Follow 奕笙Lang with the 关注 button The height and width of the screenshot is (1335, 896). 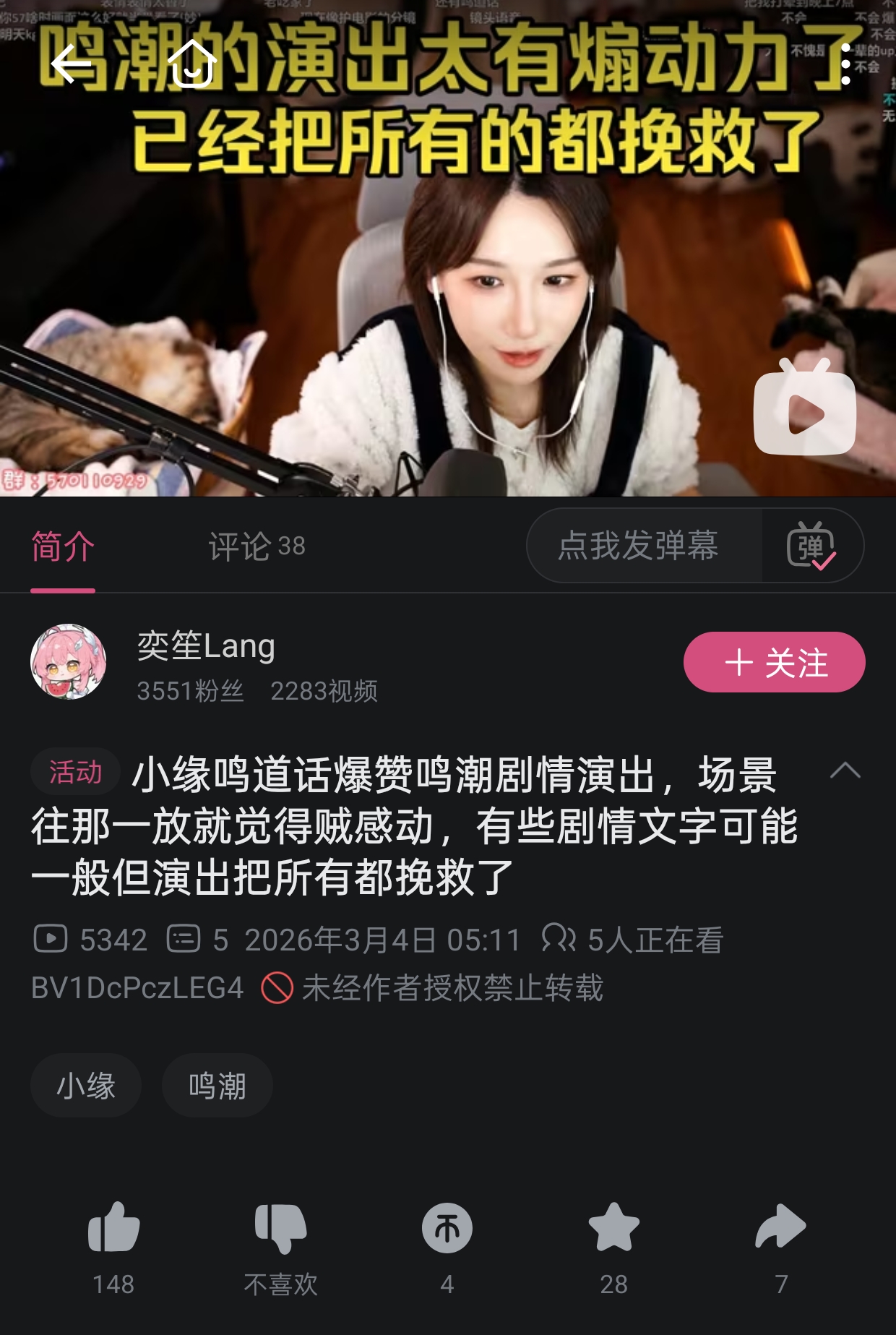click(774, 662)
